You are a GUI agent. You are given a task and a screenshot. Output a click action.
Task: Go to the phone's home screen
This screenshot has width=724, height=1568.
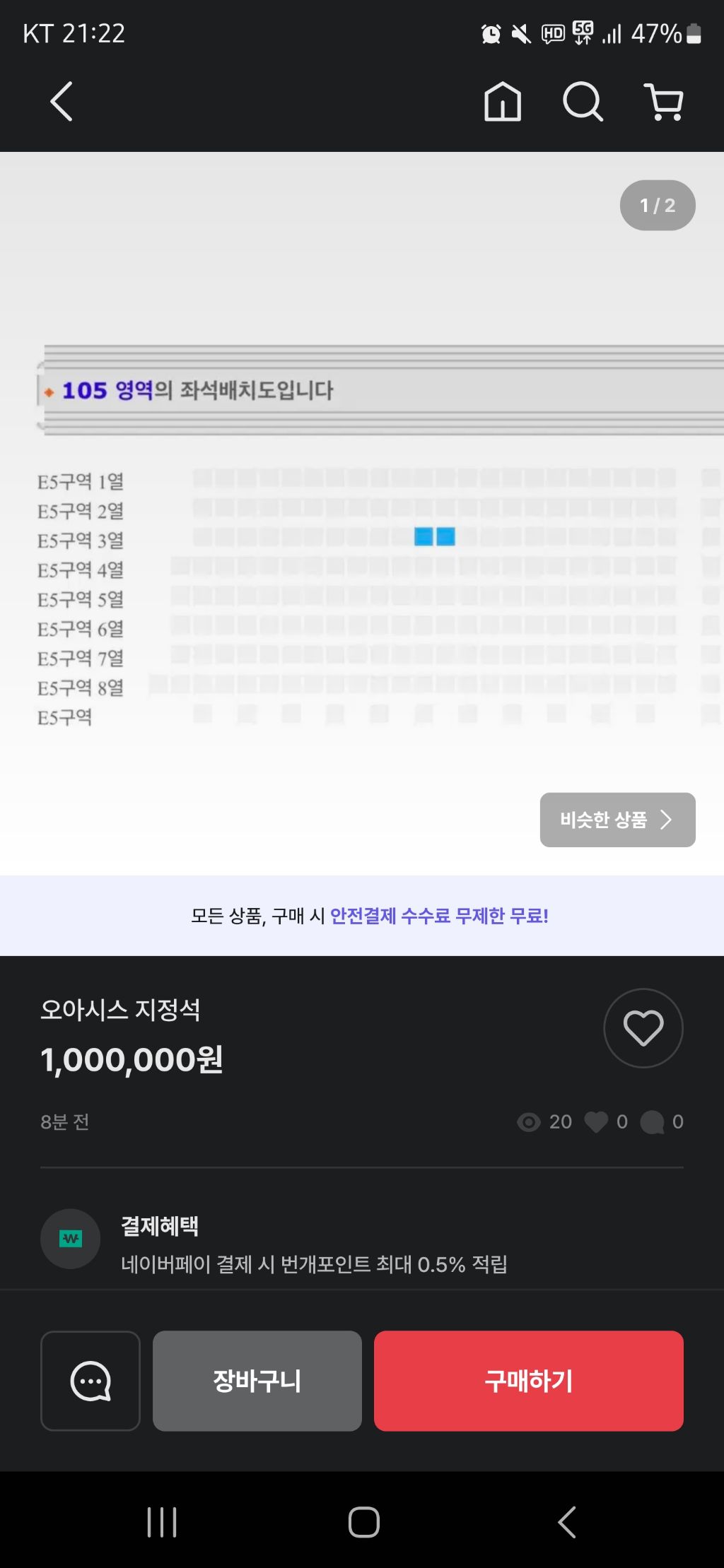pos(363,1522)
